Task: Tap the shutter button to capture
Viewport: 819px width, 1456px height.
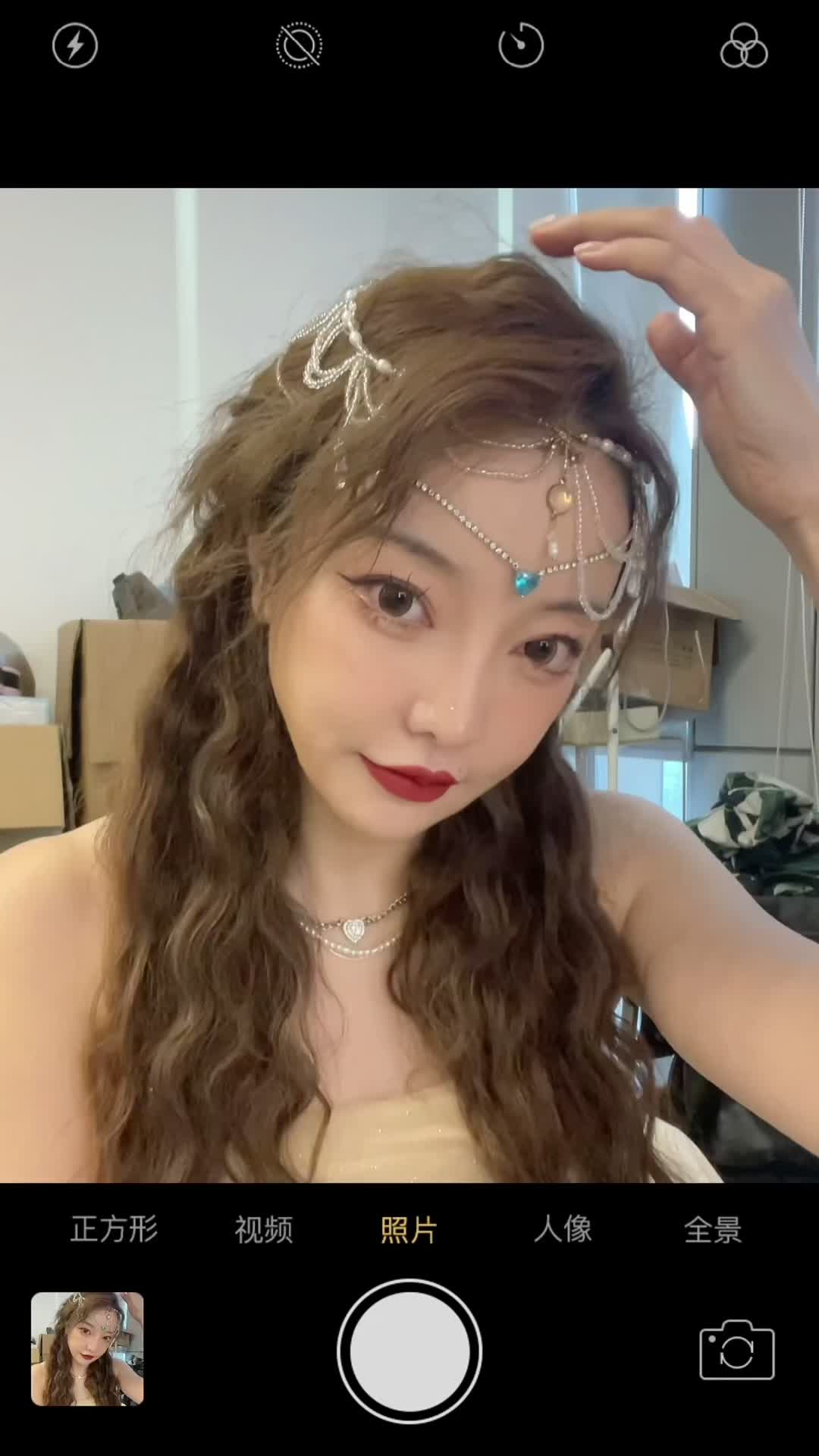Action: [409, 1351]
